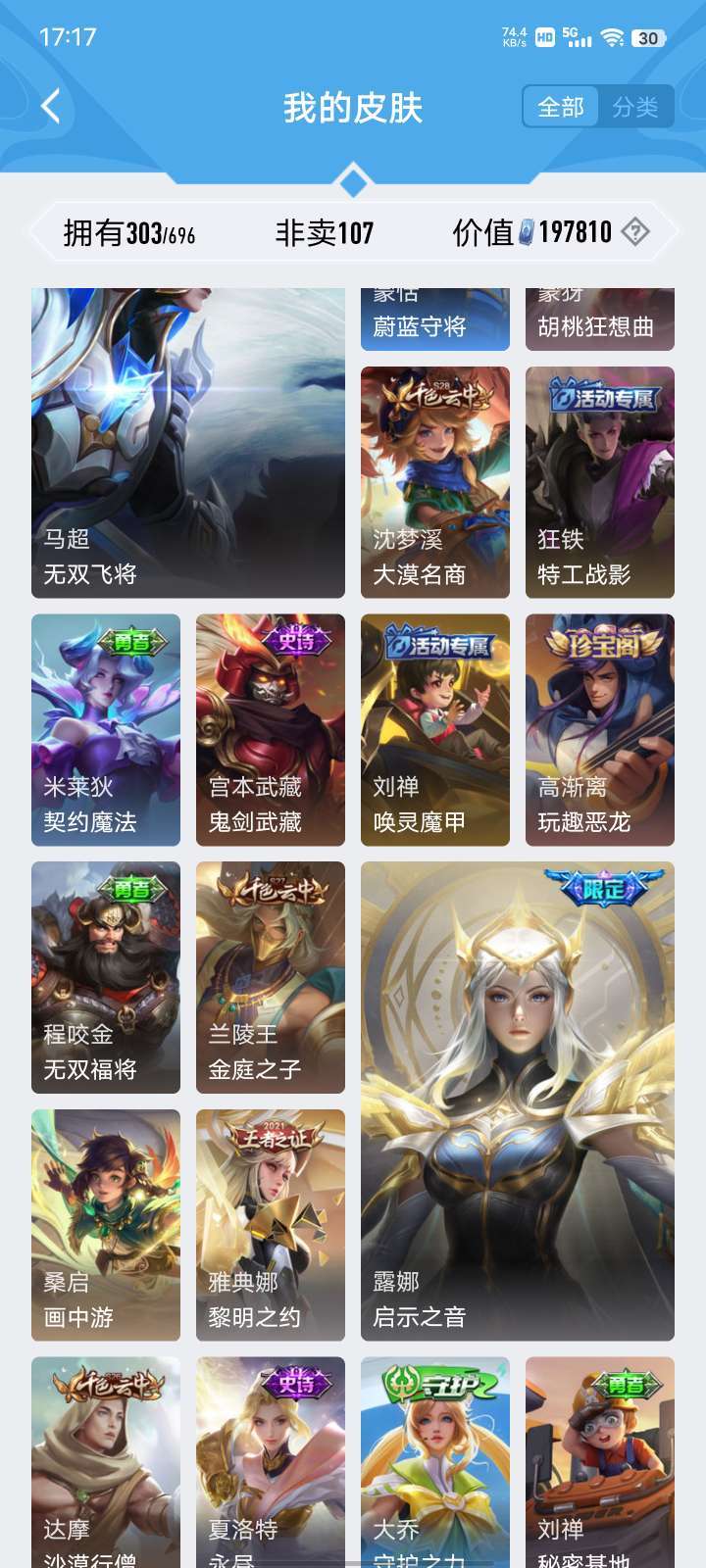Open 达摩 skin card
Viewport: 706px width, 1568px height.
pyautogui.click(x=106, y=1462)
